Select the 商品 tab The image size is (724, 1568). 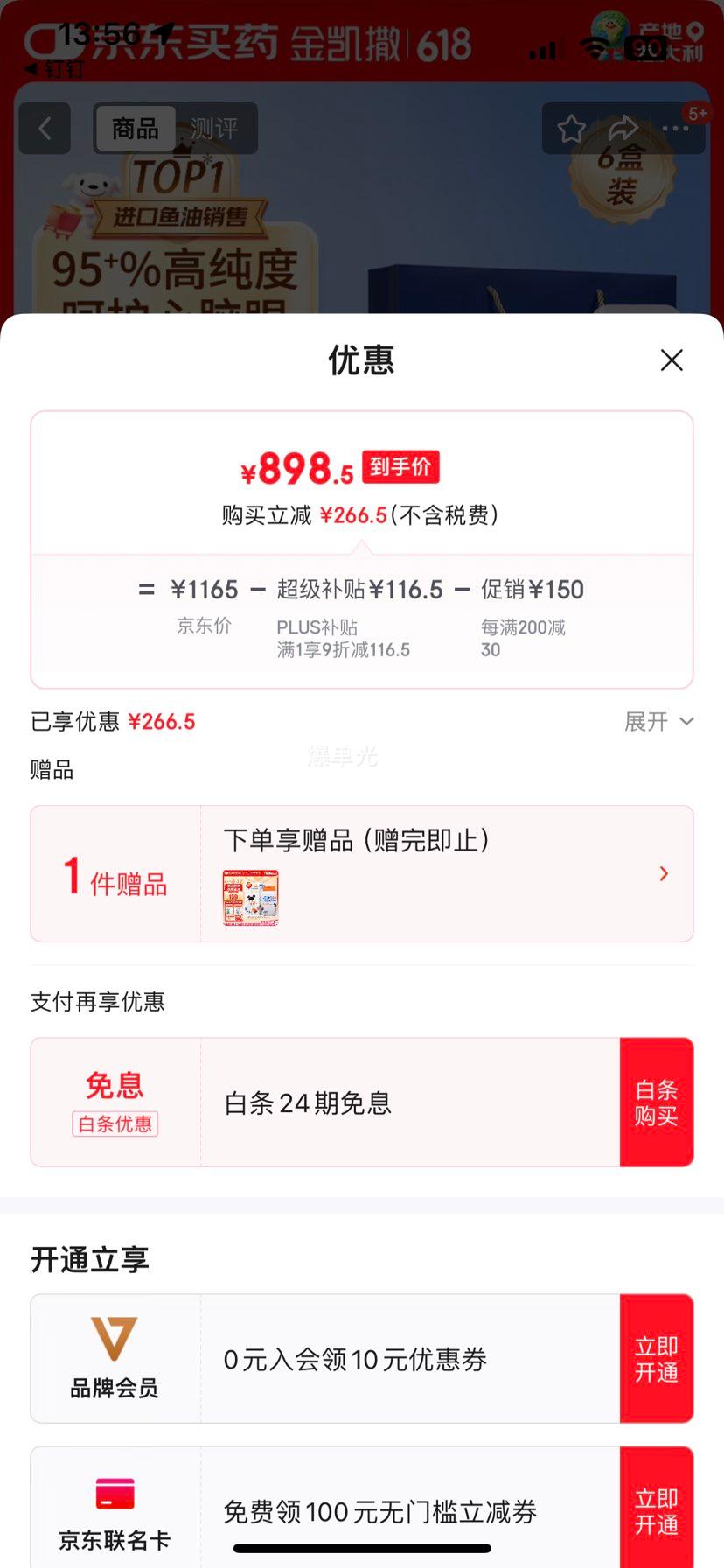[134, 129]
